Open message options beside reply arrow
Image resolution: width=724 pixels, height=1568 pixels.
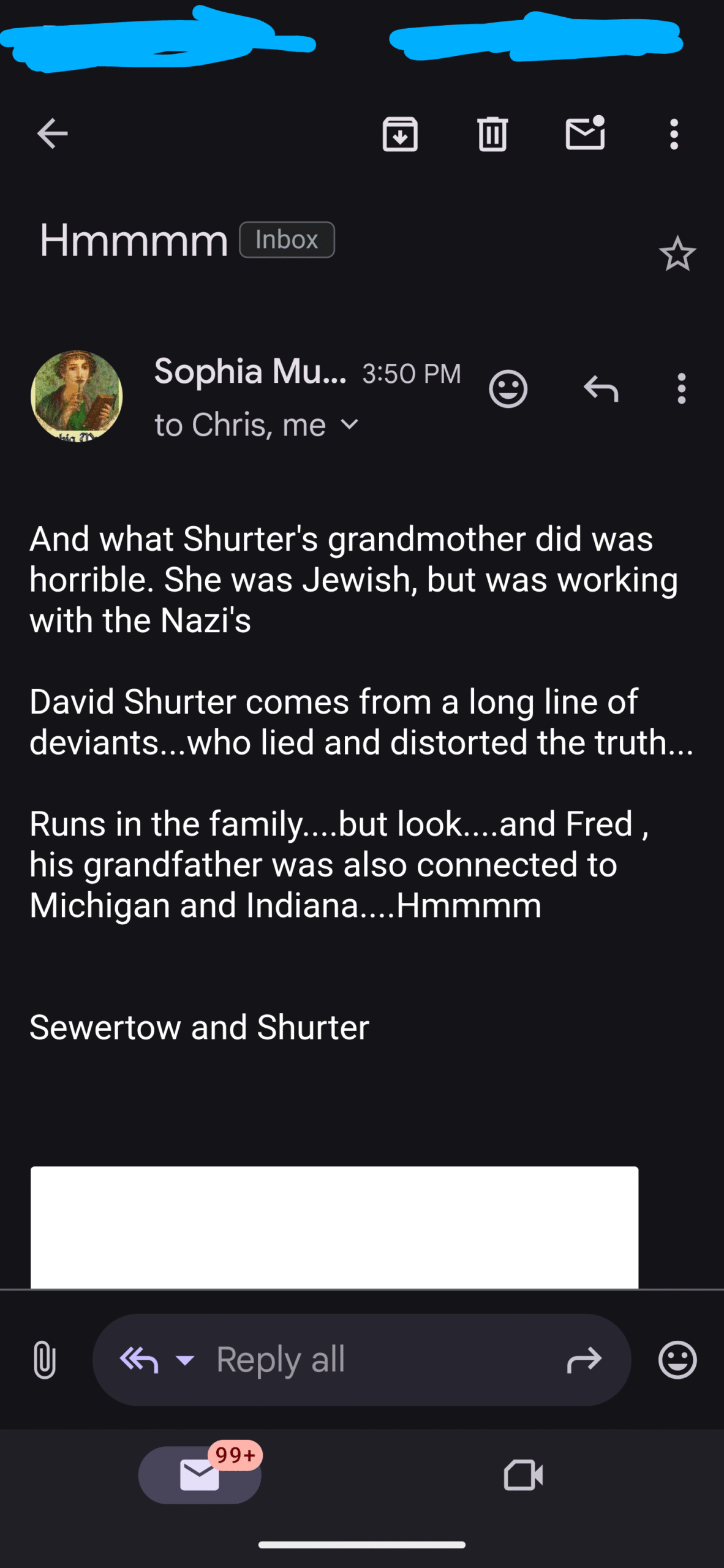click(x=681, y=389)
